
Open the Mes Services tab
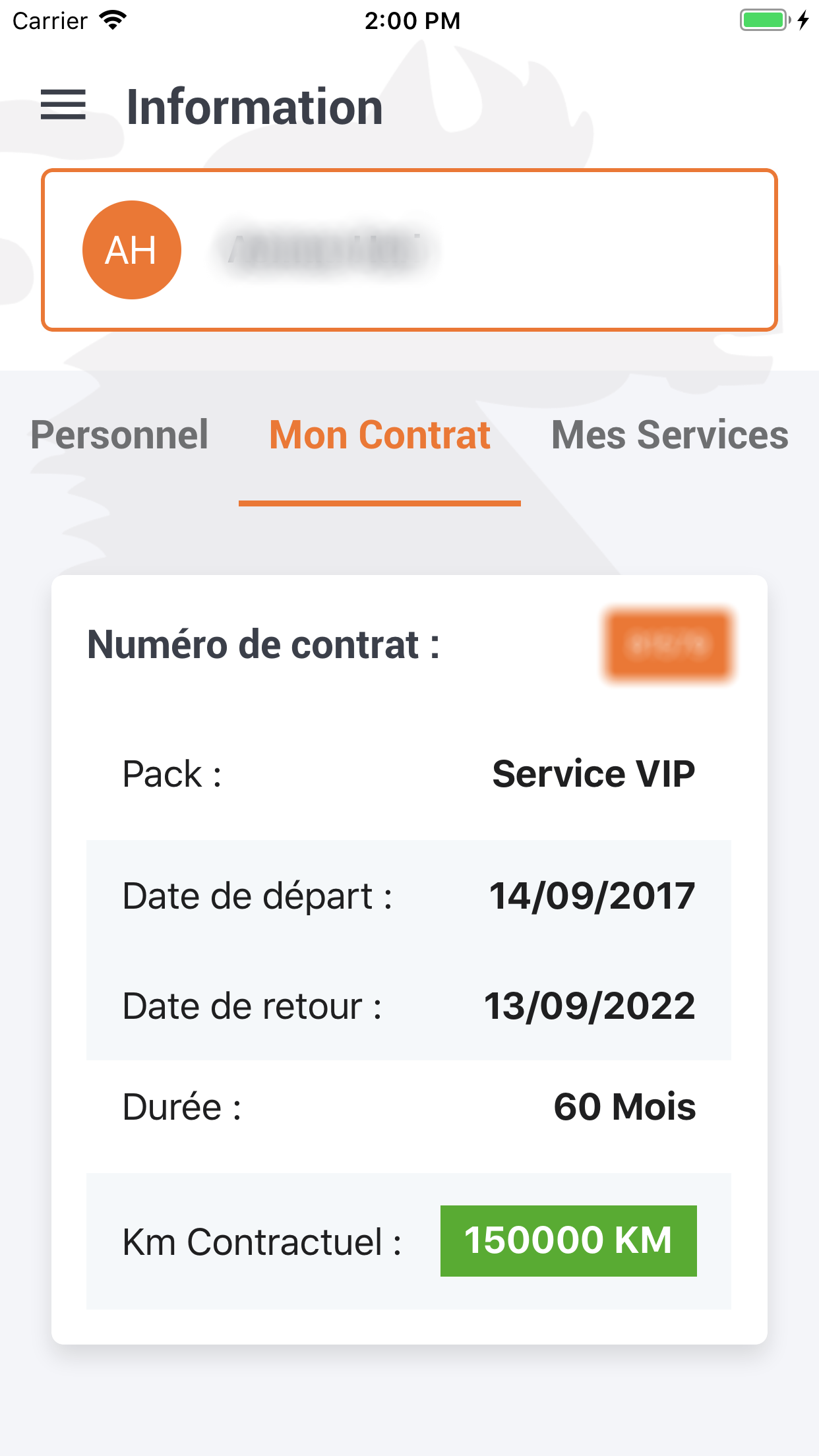click(669, 435)
